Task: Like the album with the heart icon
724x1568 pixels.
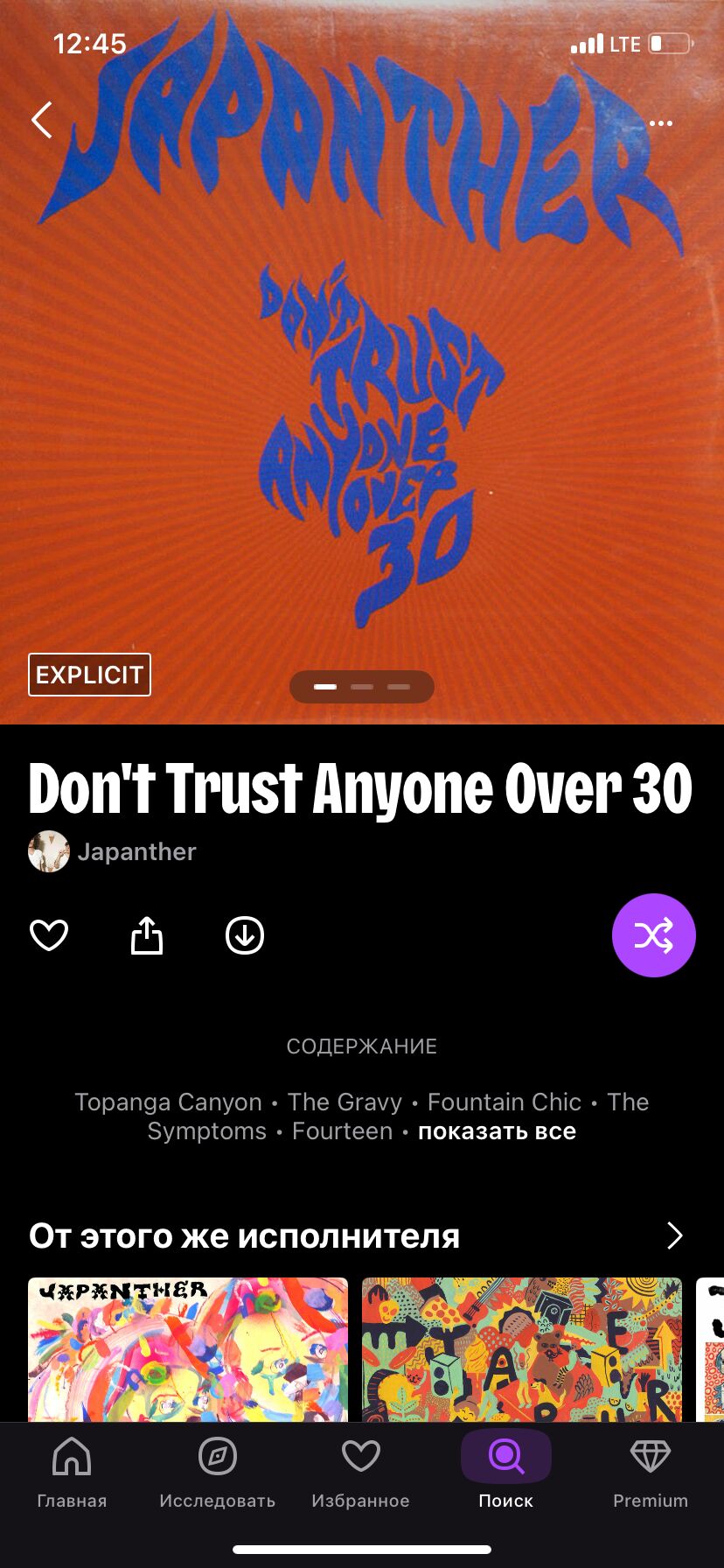Action: (x=49, y=935)
